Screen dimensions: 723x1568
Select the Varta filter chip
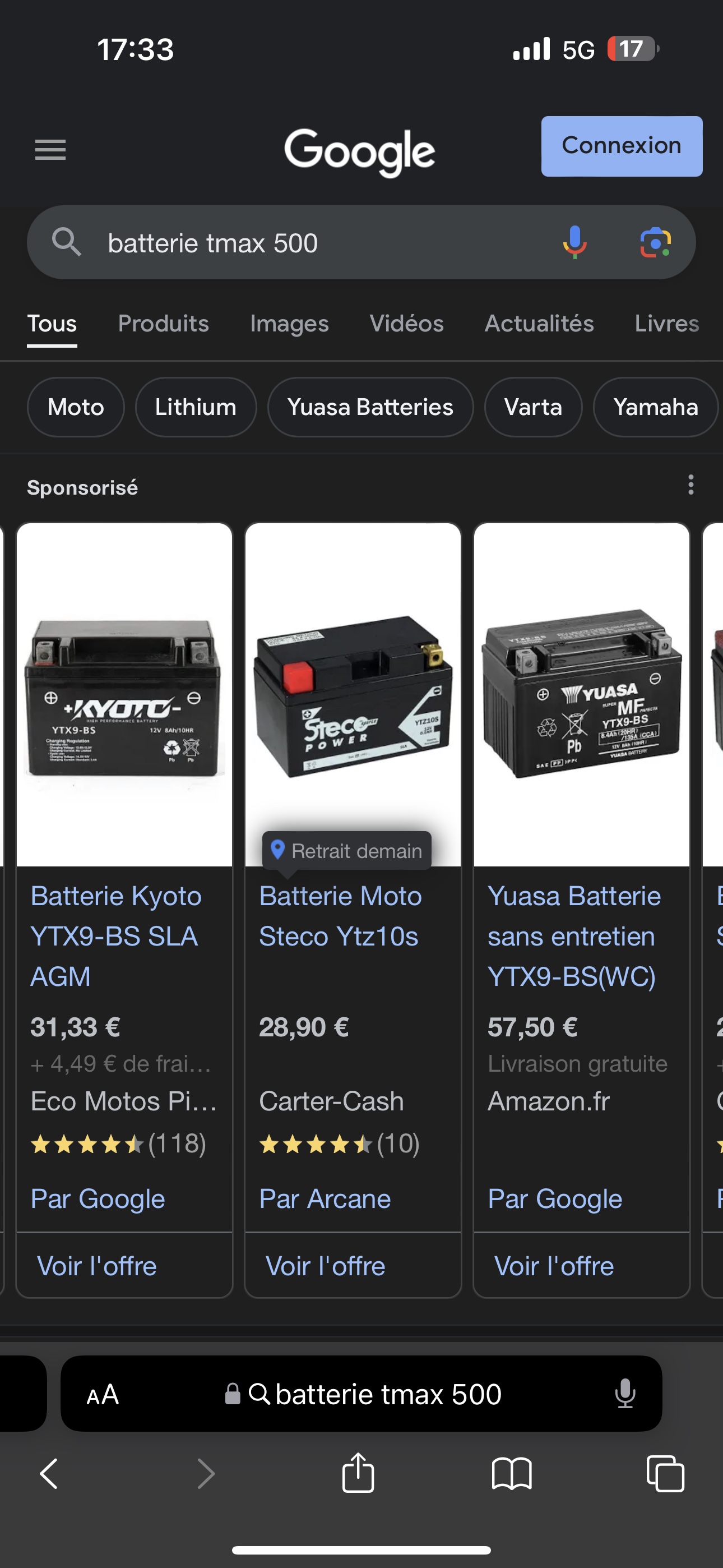pos(533,407)
